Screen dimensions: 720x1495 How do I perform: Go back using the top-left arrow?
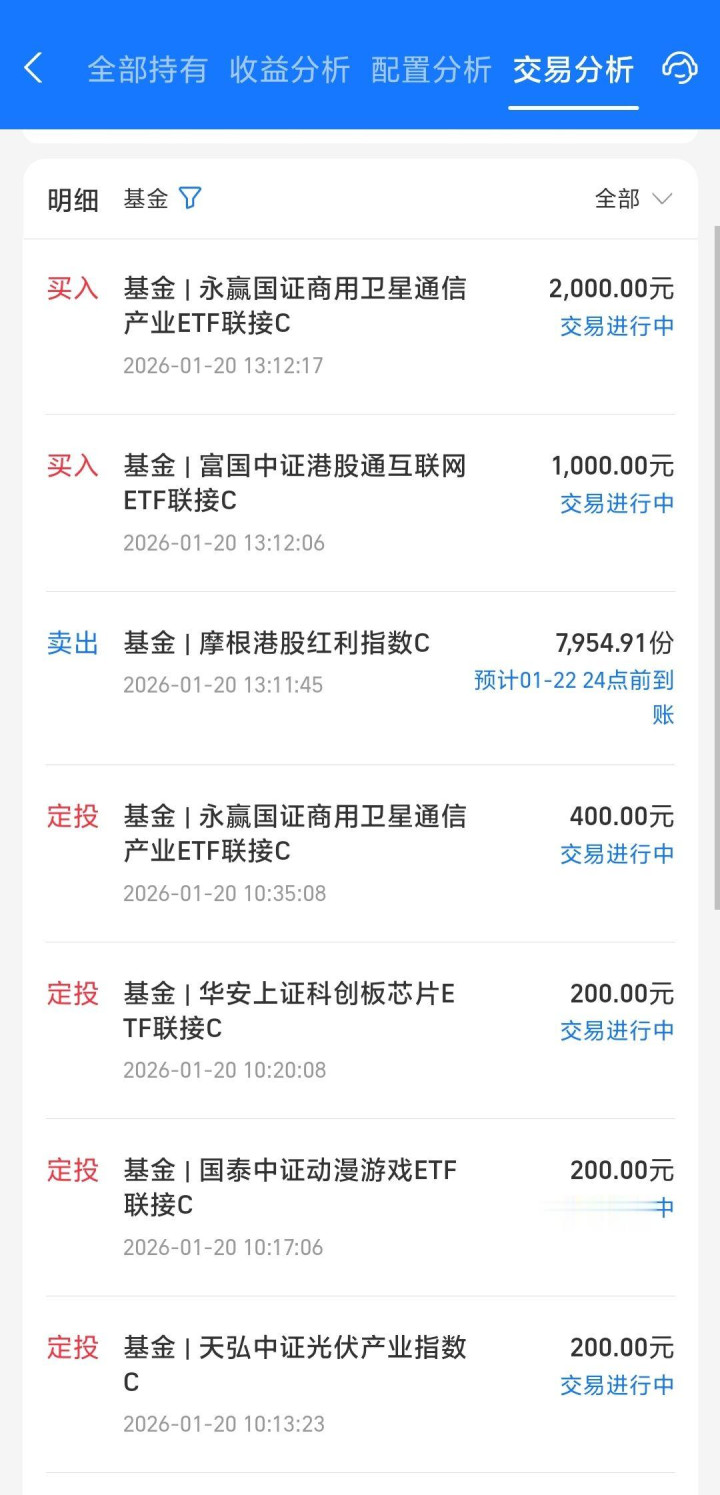(x=33, y=68)
